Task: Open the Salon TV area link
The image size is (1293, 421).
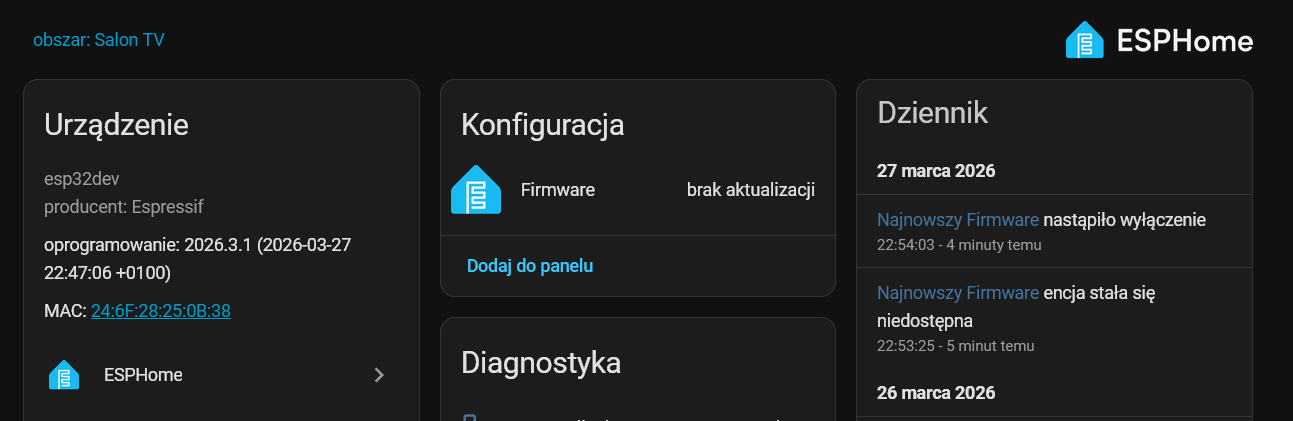Action: click(98, 40)
